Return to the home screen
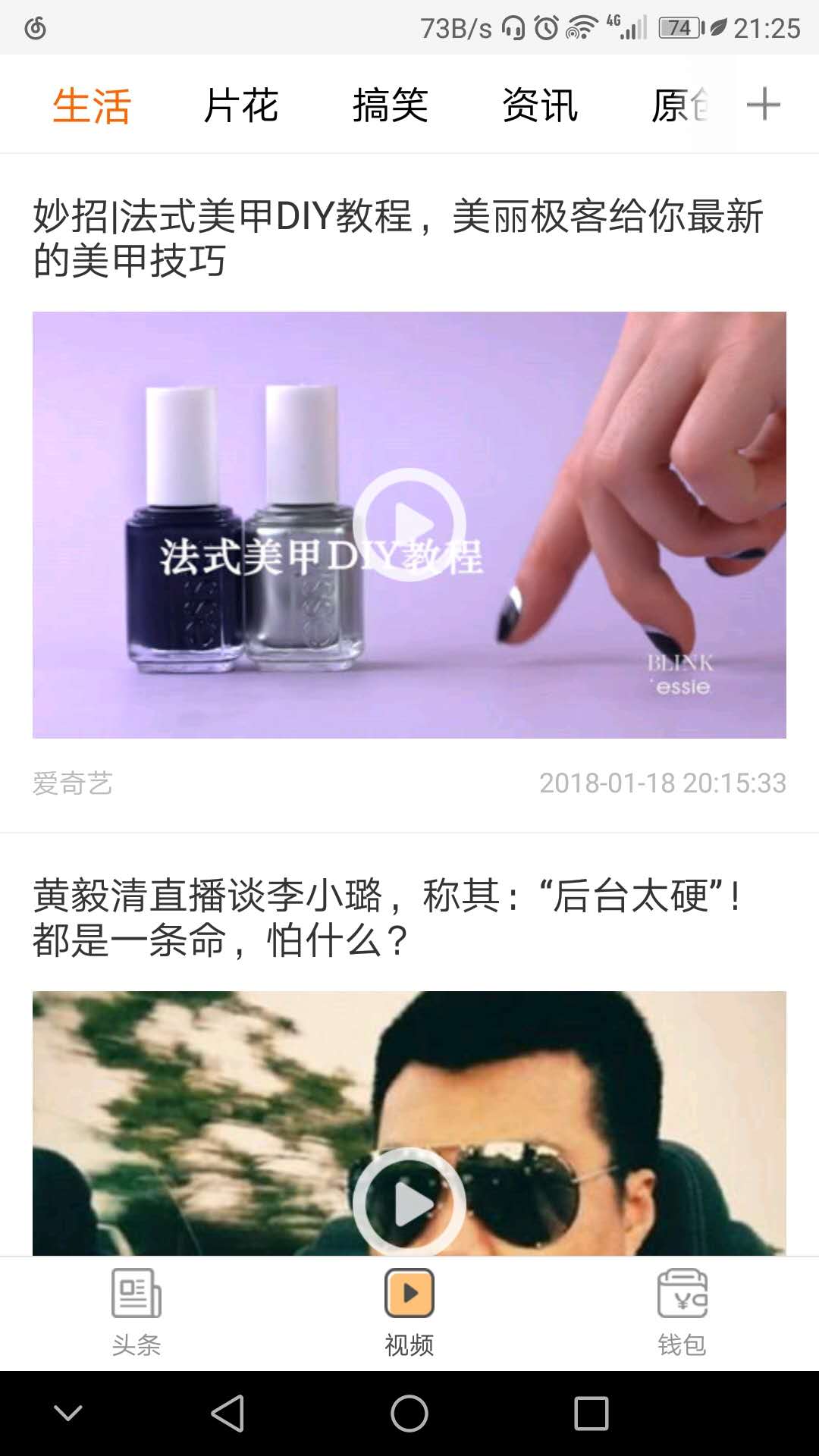Screen dimensions: 819x1456 (409, 1414)
